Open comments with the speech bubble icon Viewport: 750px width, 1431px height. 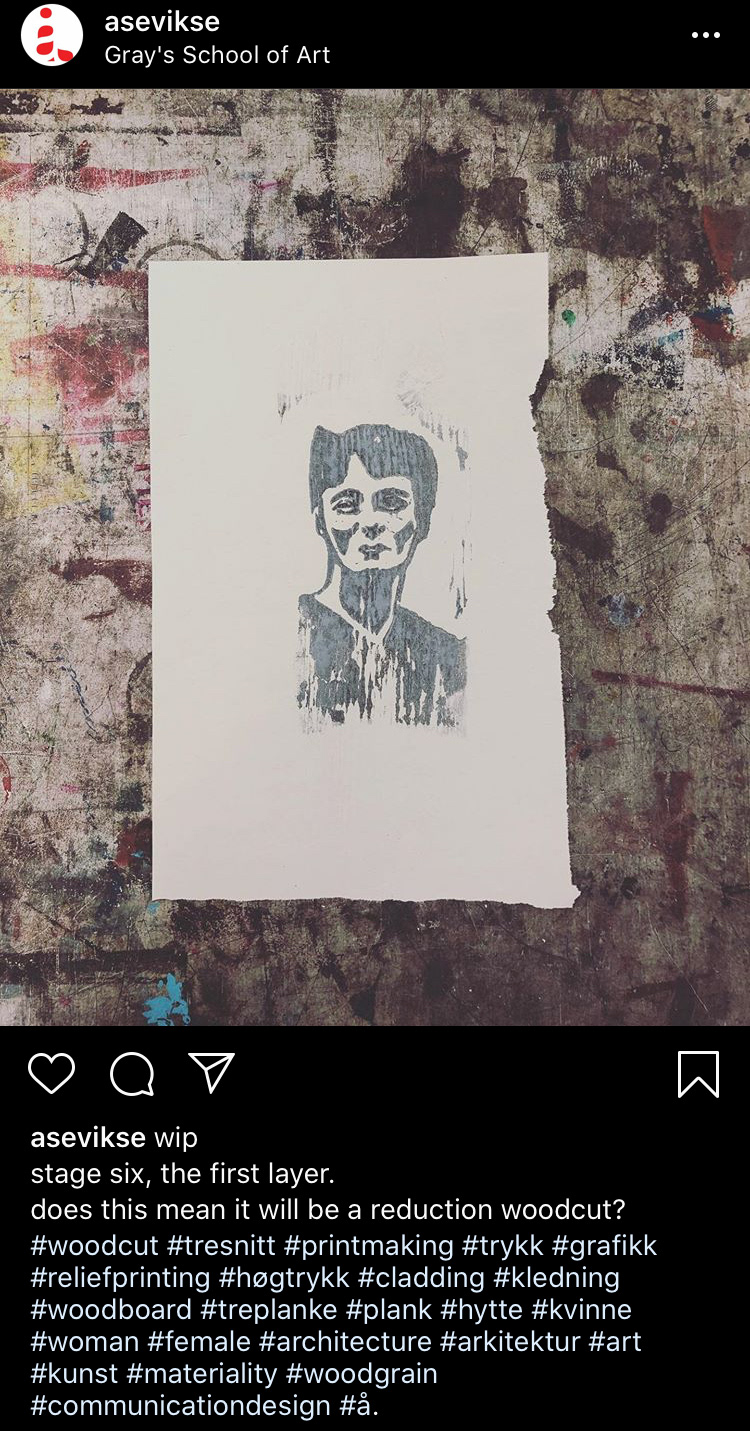[132, 1074]
